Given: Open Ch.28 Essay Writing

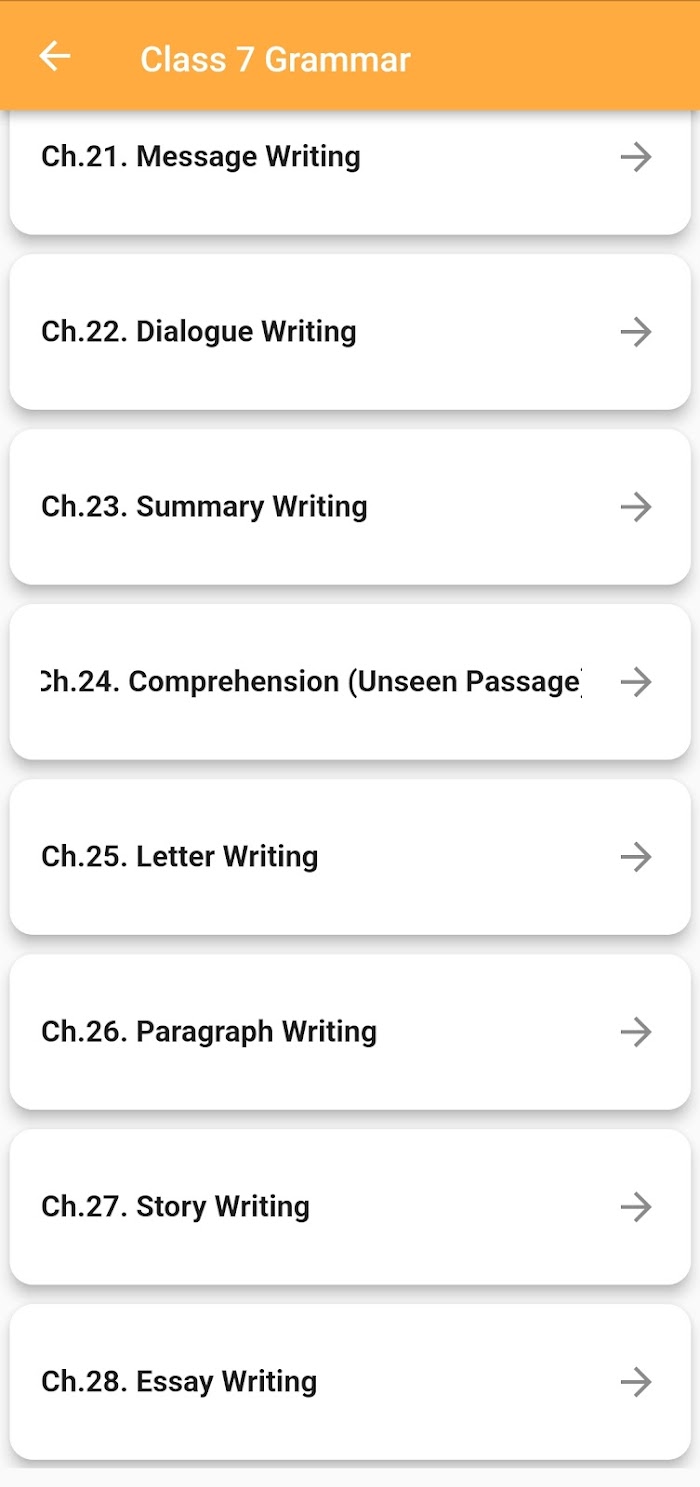Looking at the screenshot, I should (350, 1382).
